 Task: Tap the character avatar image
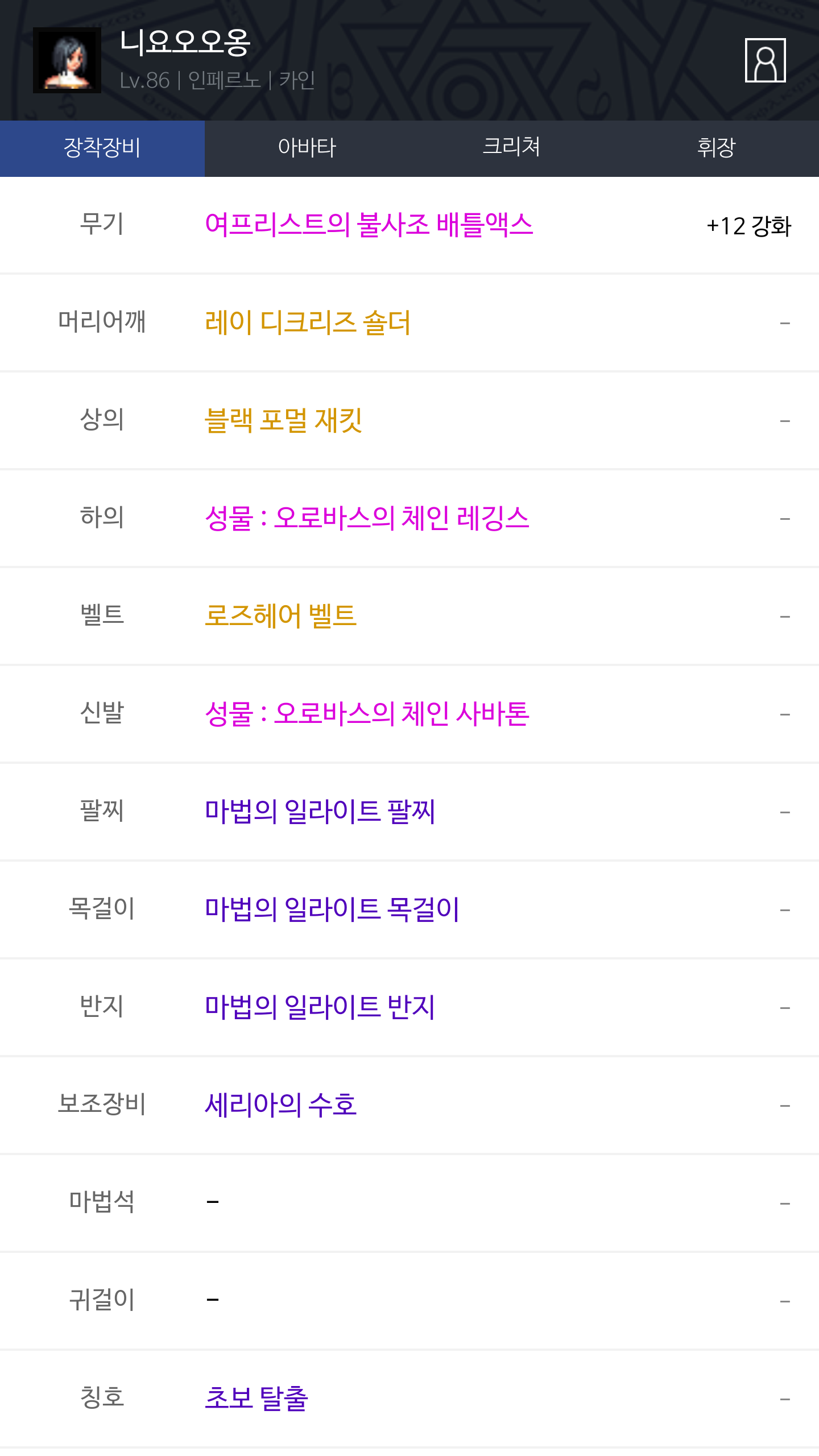67,60
